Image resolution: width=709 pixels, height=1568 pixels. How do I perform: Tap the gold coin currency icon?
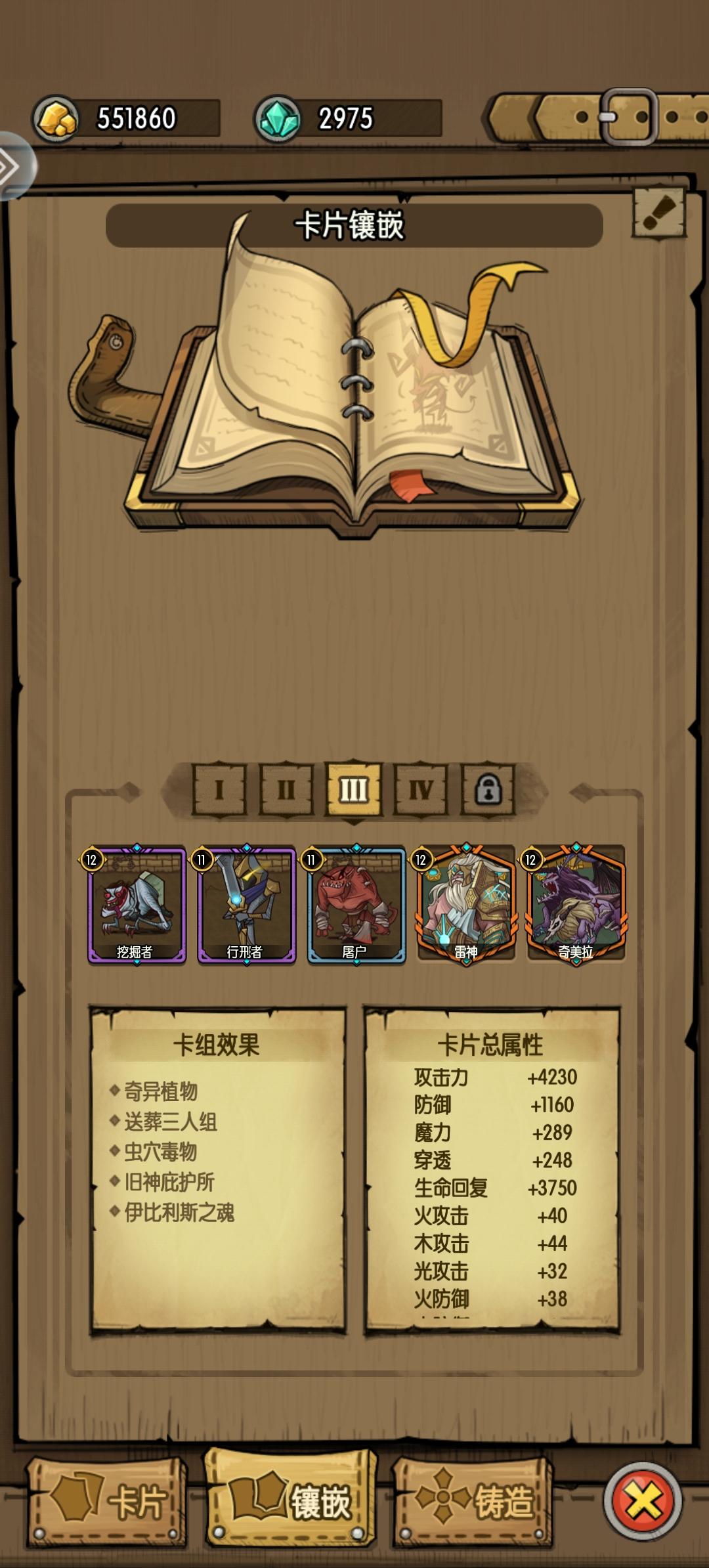58,117
